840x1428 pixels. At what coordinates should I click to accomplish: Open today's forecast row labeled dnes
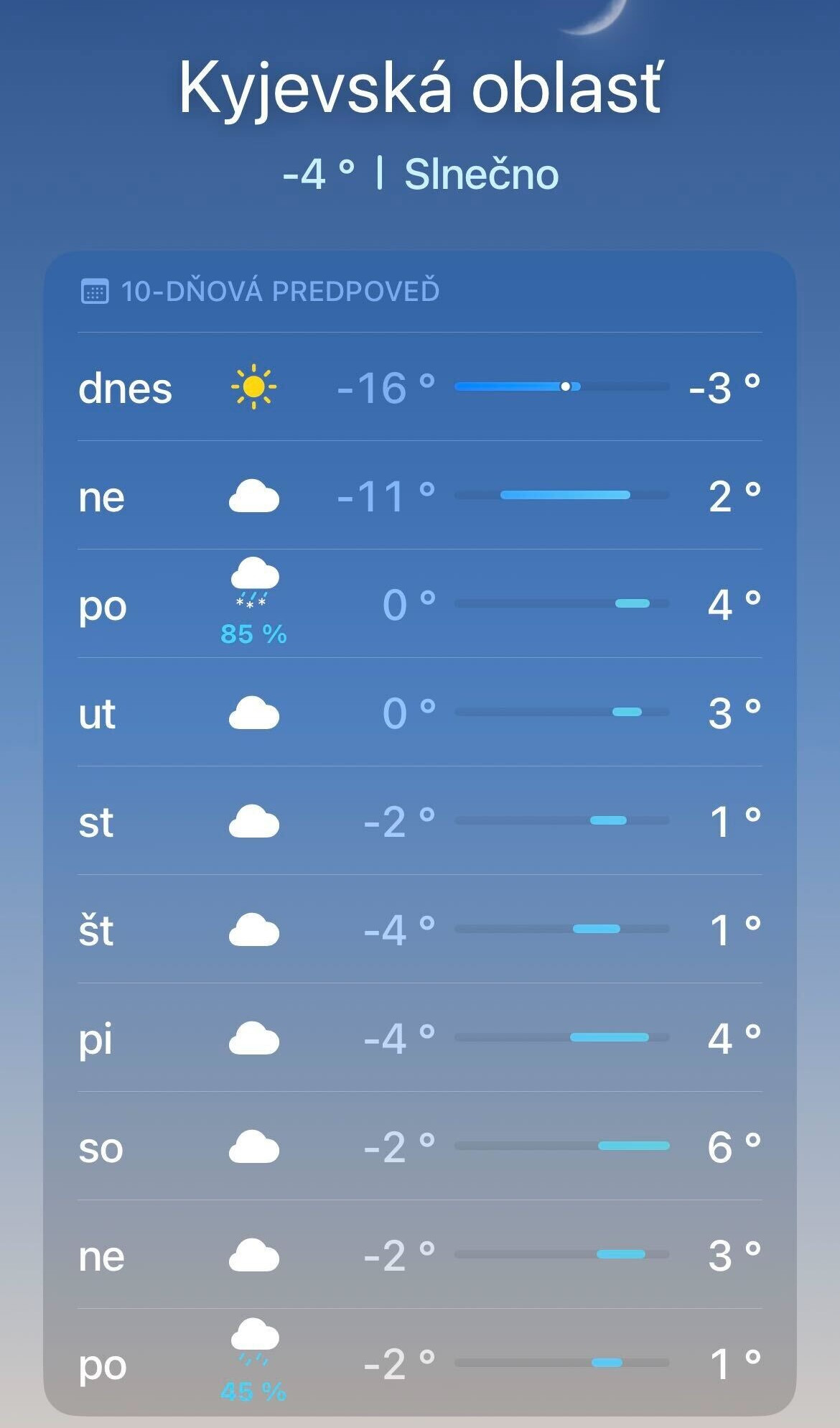[x=419, y=387]
